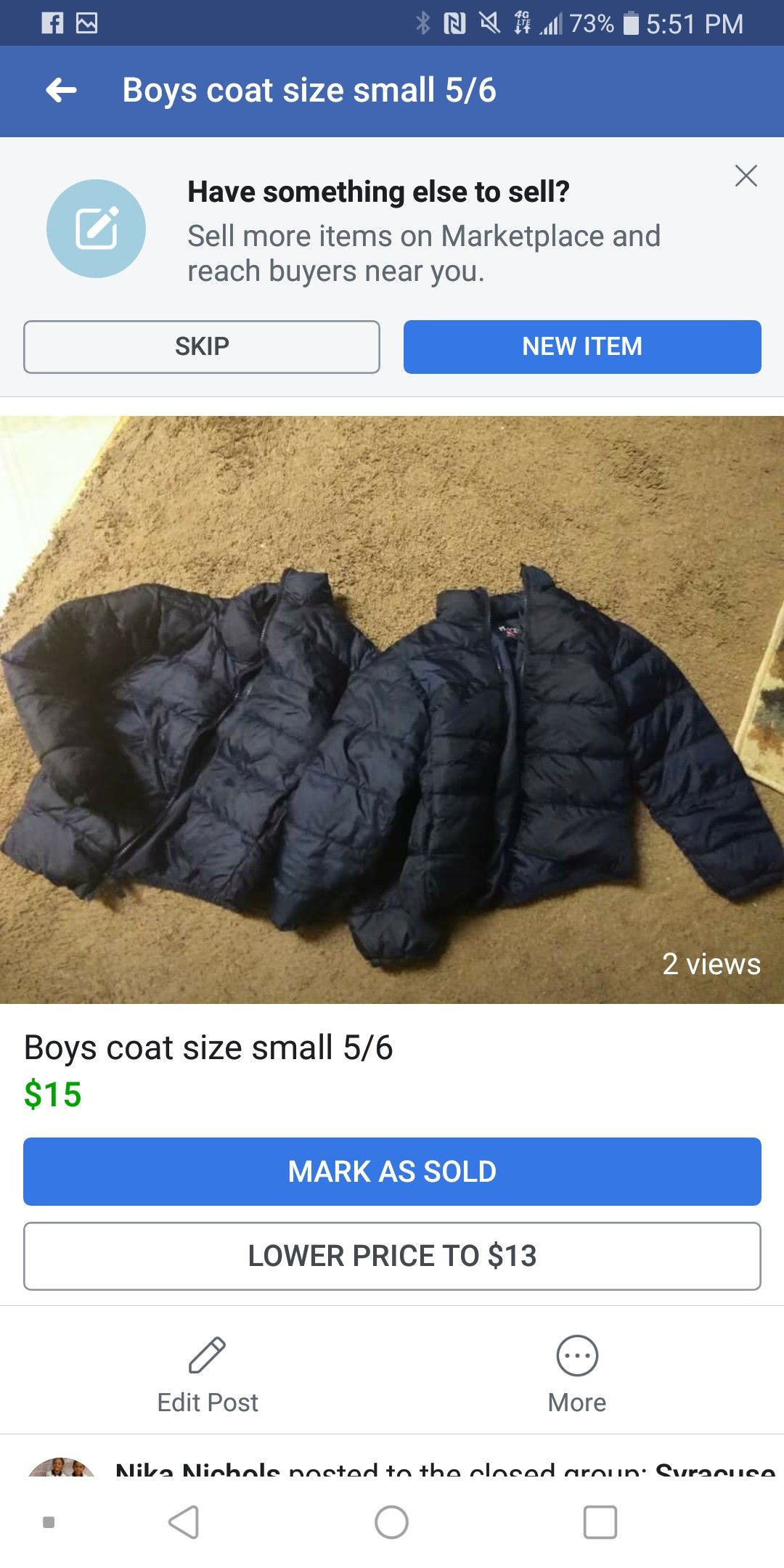Lower price to $13

pos(392,1256)
